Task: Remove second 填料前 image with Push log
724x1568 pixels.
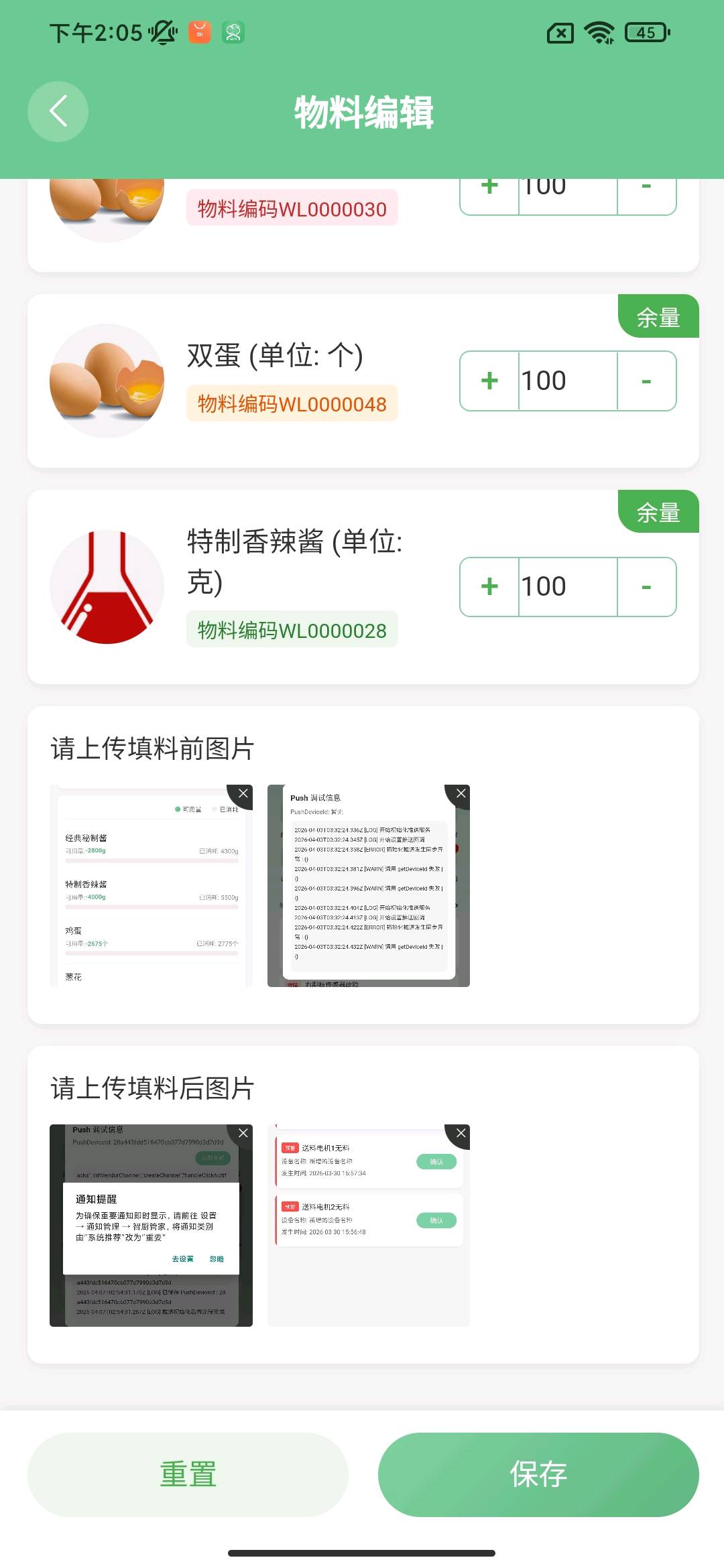Action: tap(460, 794)
